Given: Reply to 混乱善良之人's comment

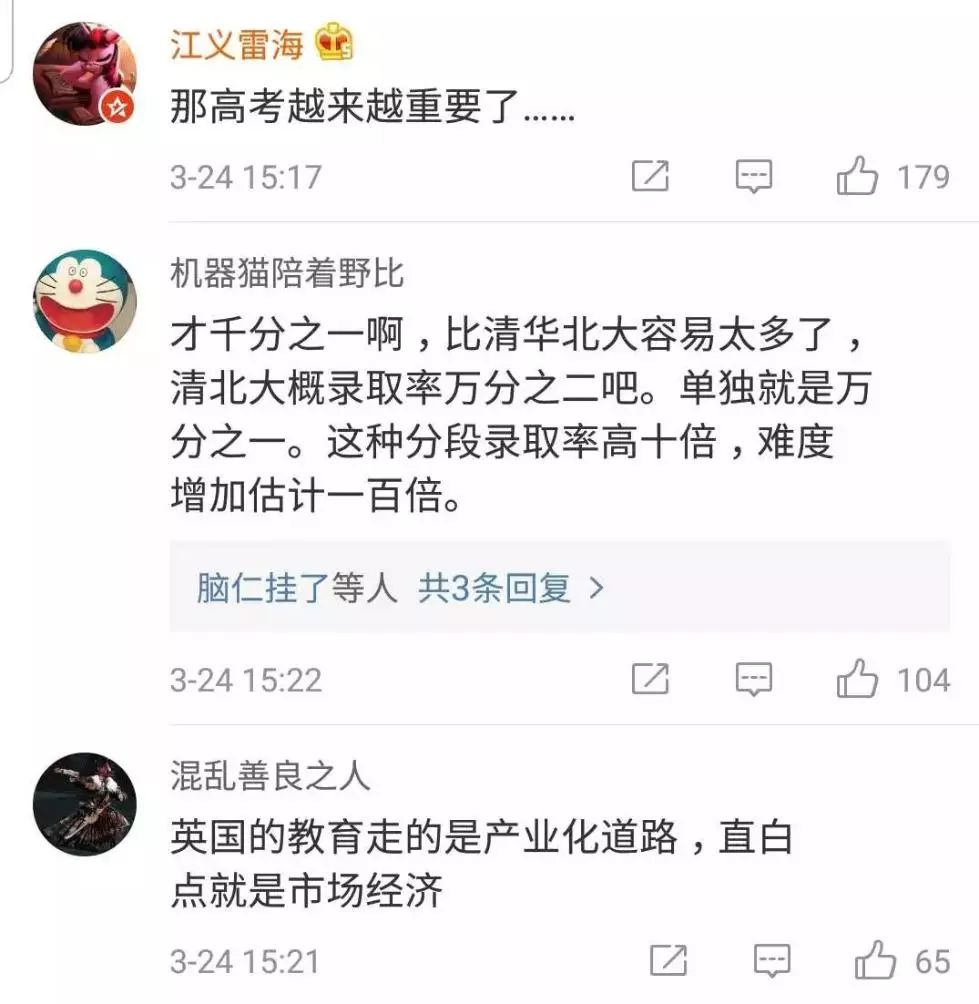Looking at the screenshot, I should click(772, 961).
